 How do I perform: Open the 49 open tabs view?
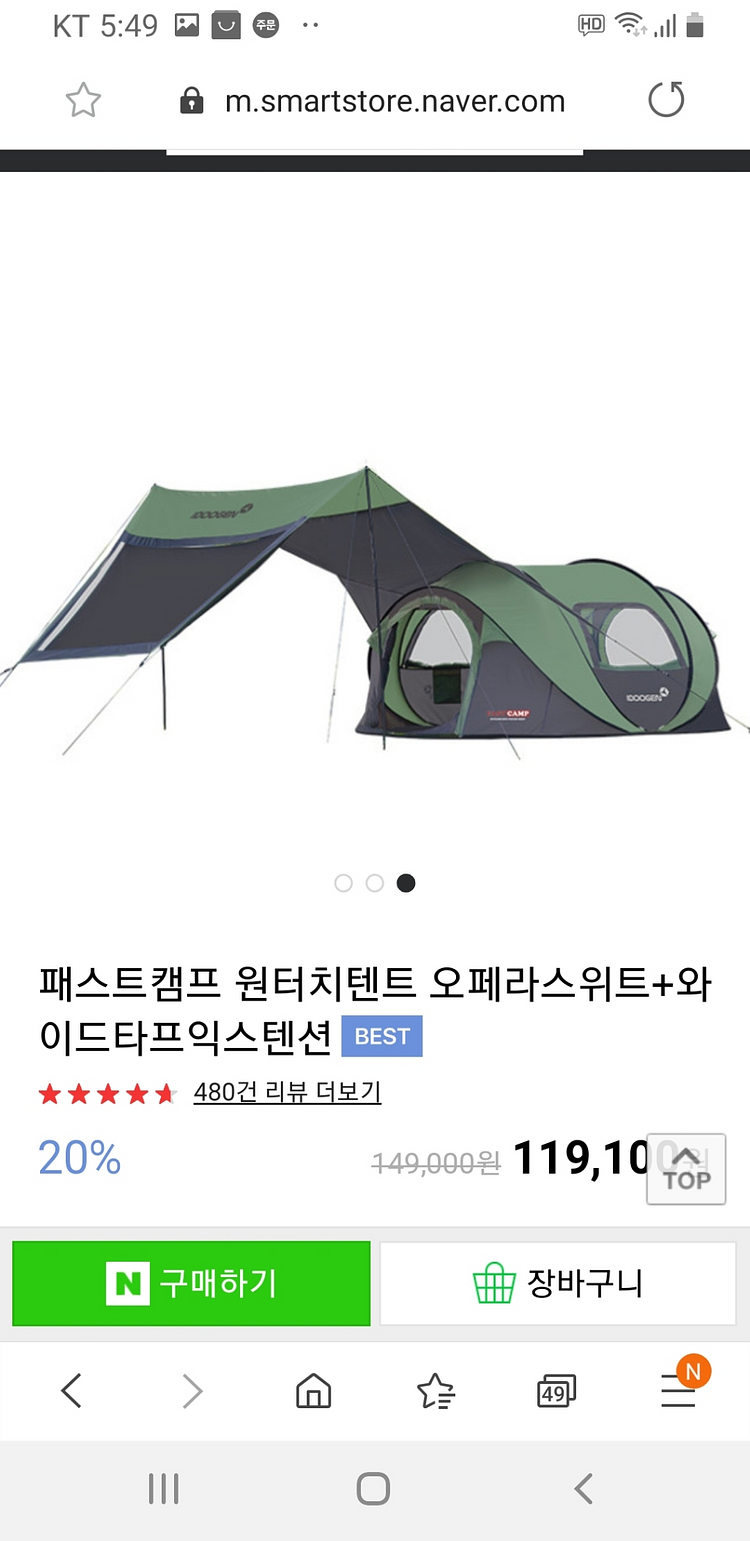click(556, 1390)
